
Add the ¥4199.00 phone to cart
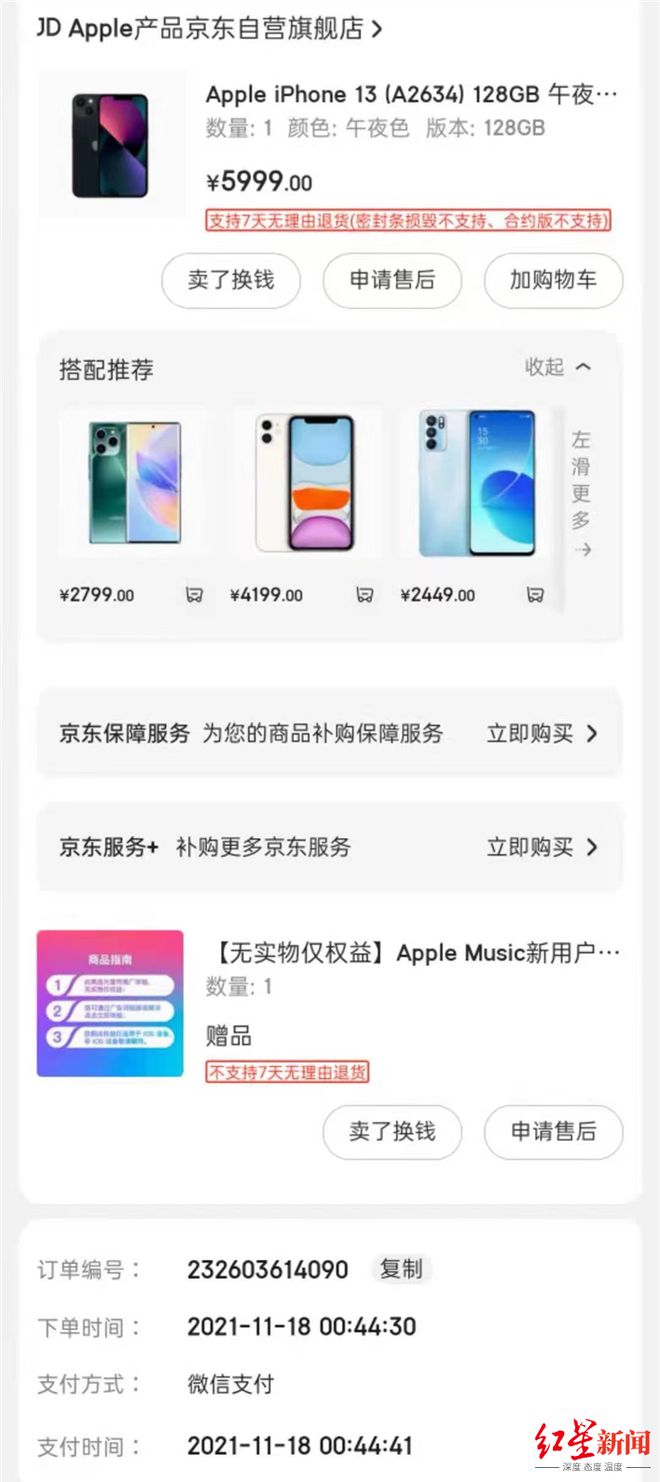click(365, 595)
